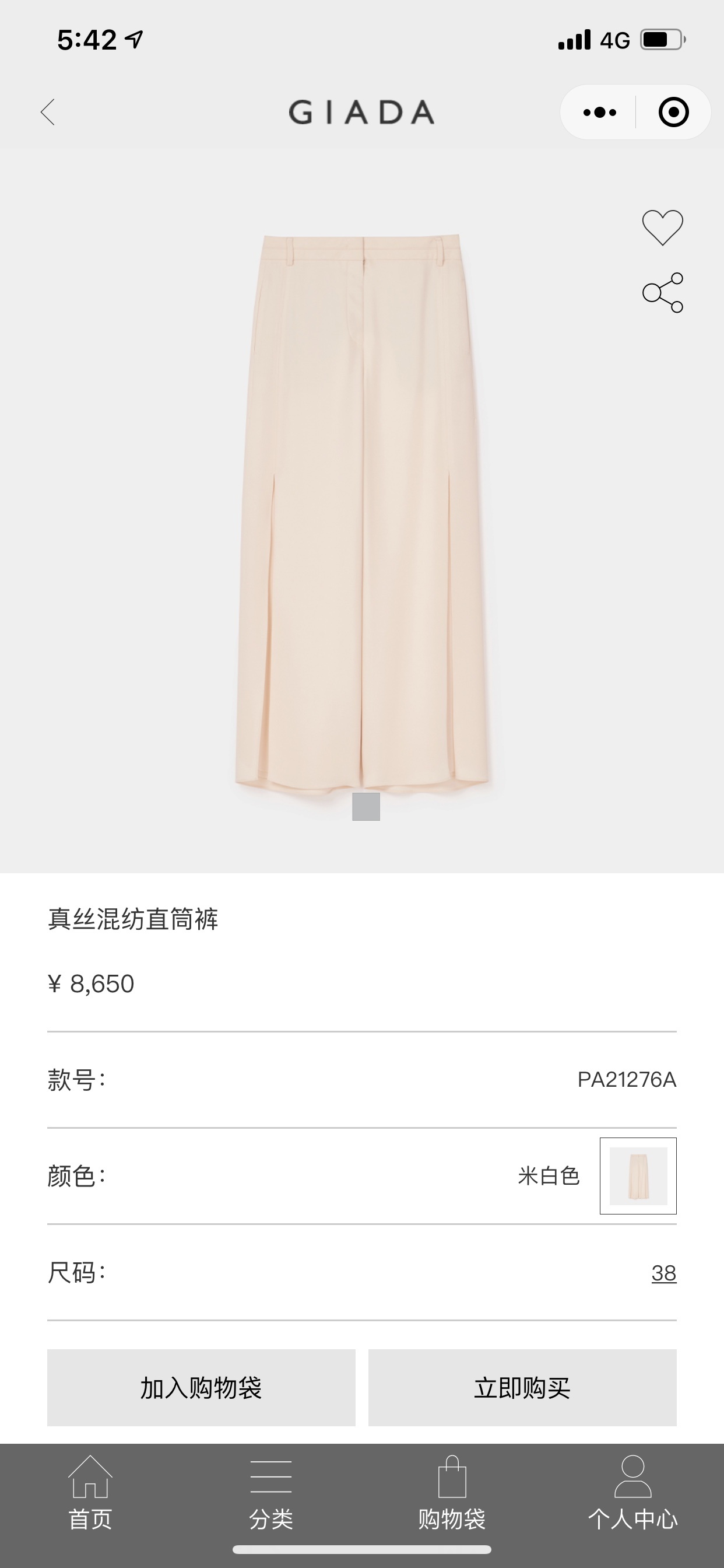Add the trousers to favorites with the heart
Image resolution: width=724 pixels, height=1568 pixels.
(663, 227)
